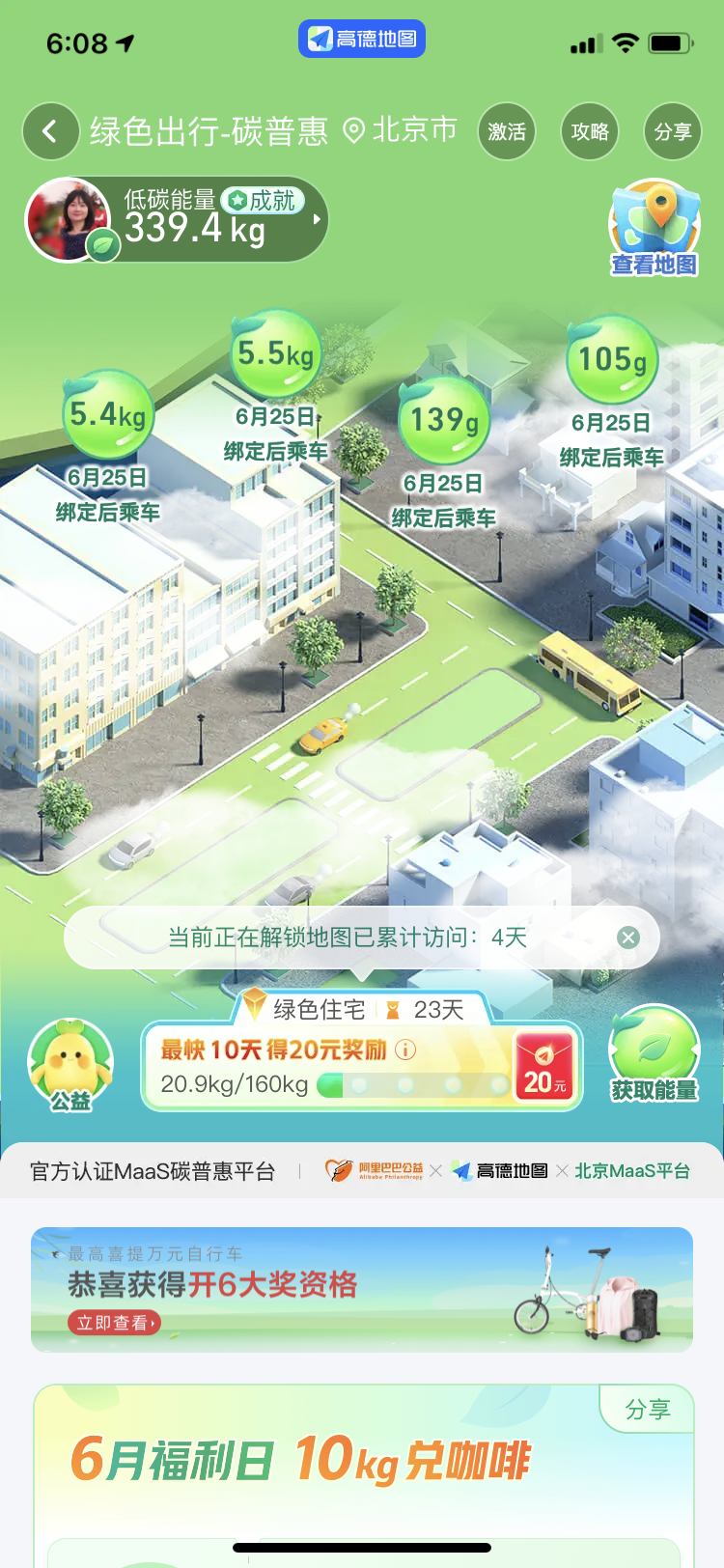
Task: Open the 北京MaaS平台 link
Action: tap(633, 1170)
